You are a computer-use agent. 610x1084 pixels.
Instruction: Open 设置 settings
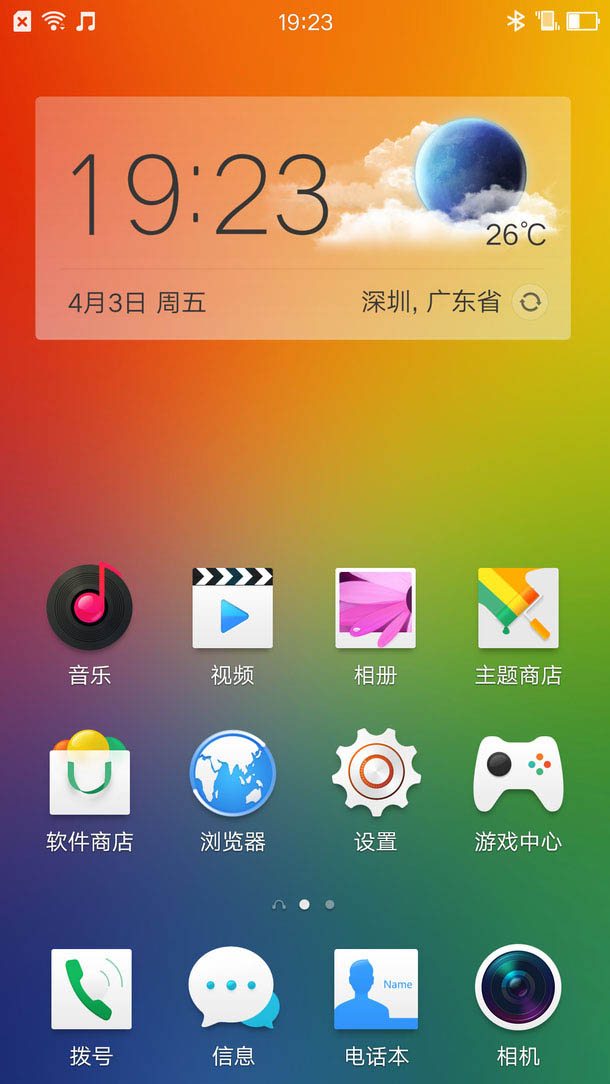375,774
